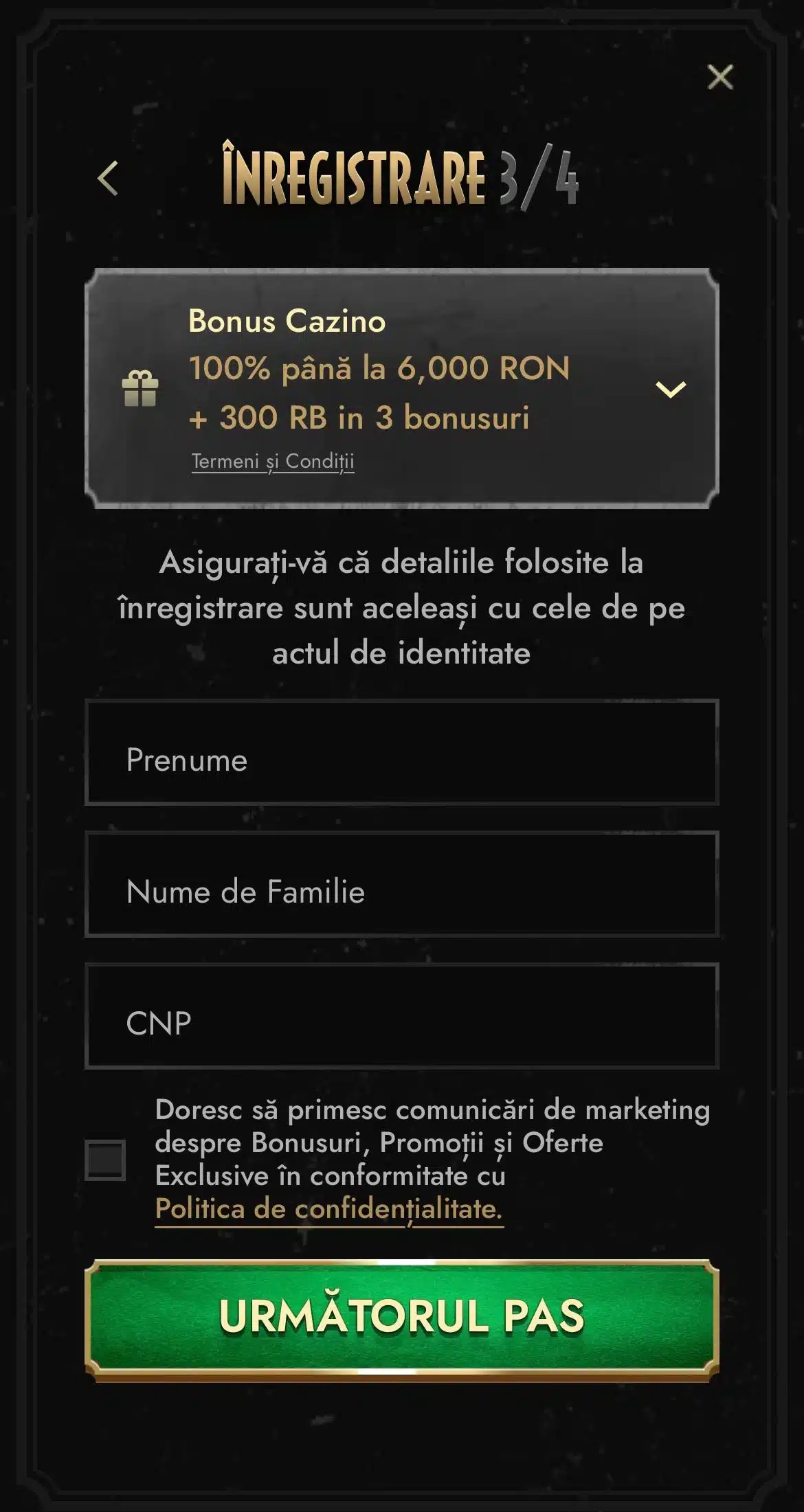804x1512 pixels.
Task: Check the marketing communications checkbox
Action: 105,1160
